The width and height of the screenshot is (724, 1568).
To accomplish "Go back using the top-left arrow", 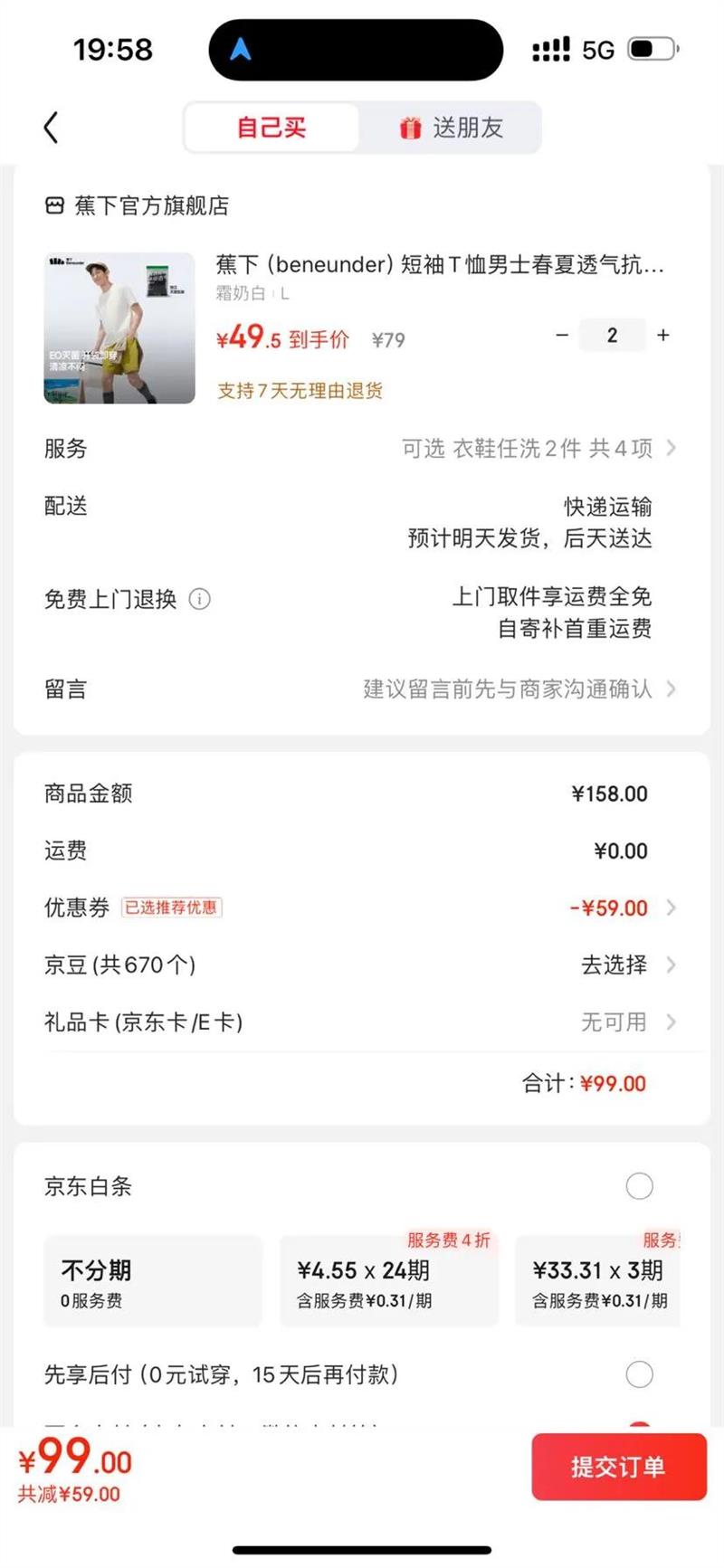I will coord(52,128).
